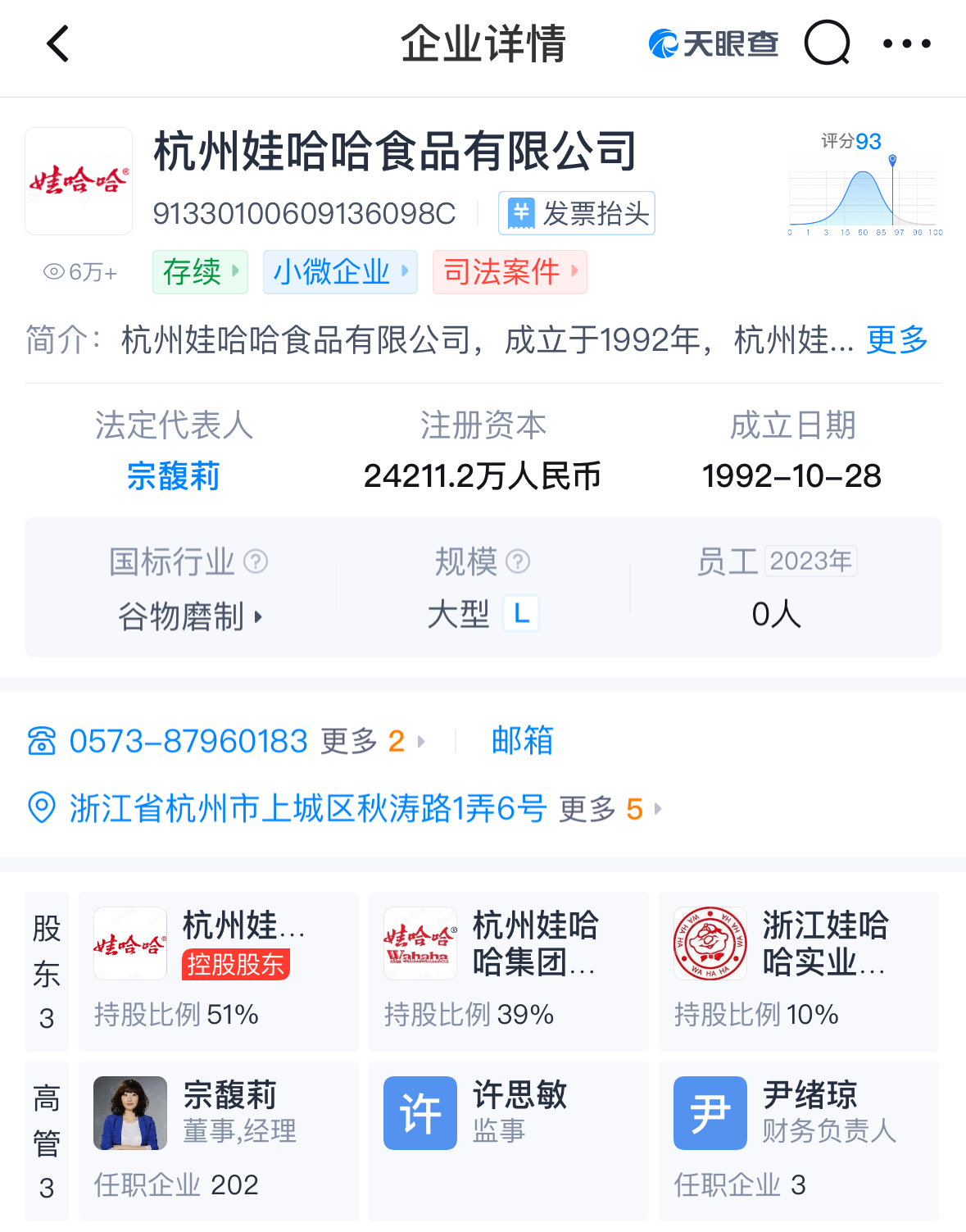Image resolution: width=966 pixels, height=1232 pixels.
Task: Open 谷物磨制 industry details
Action: (189, 616)
